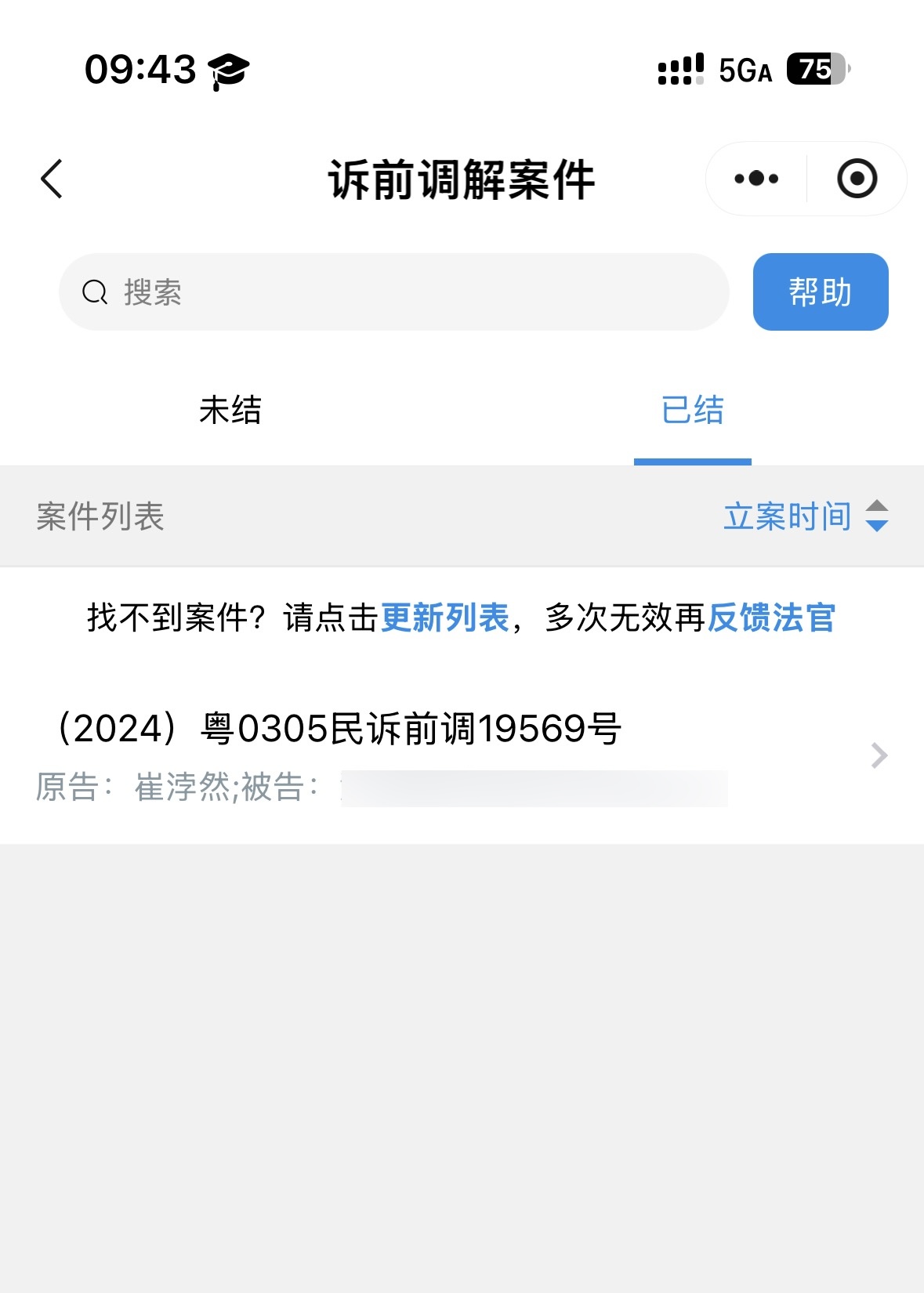The width and height of the screenshot is (924, 1293).
Task: Tap the 反馈法官 link
Action: coord(771,618)
